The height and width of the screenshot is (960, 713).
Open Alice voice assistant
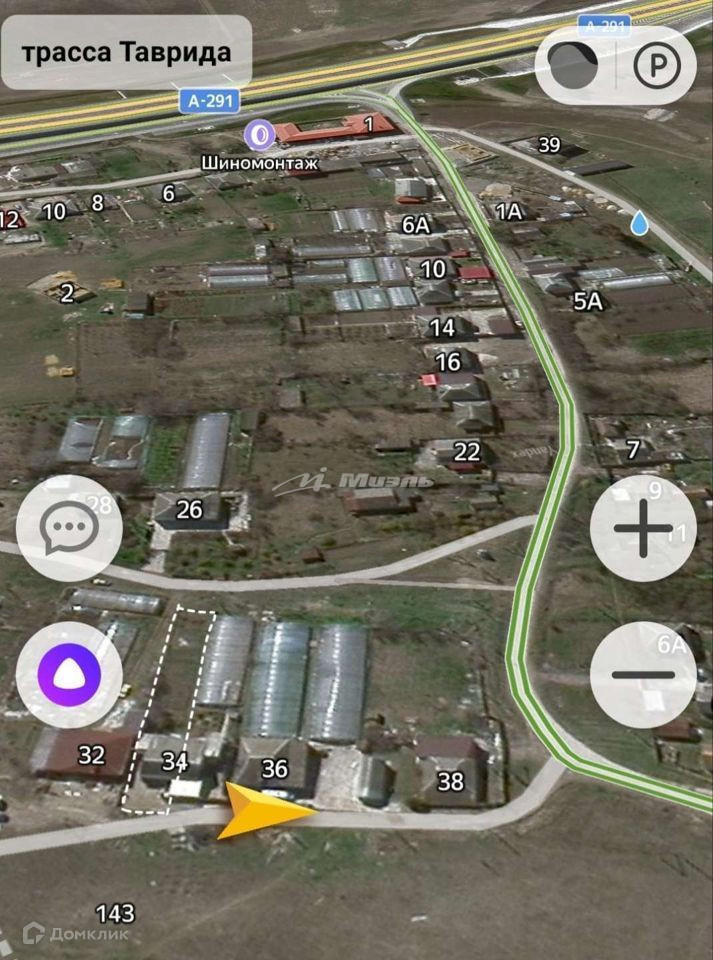69,675
